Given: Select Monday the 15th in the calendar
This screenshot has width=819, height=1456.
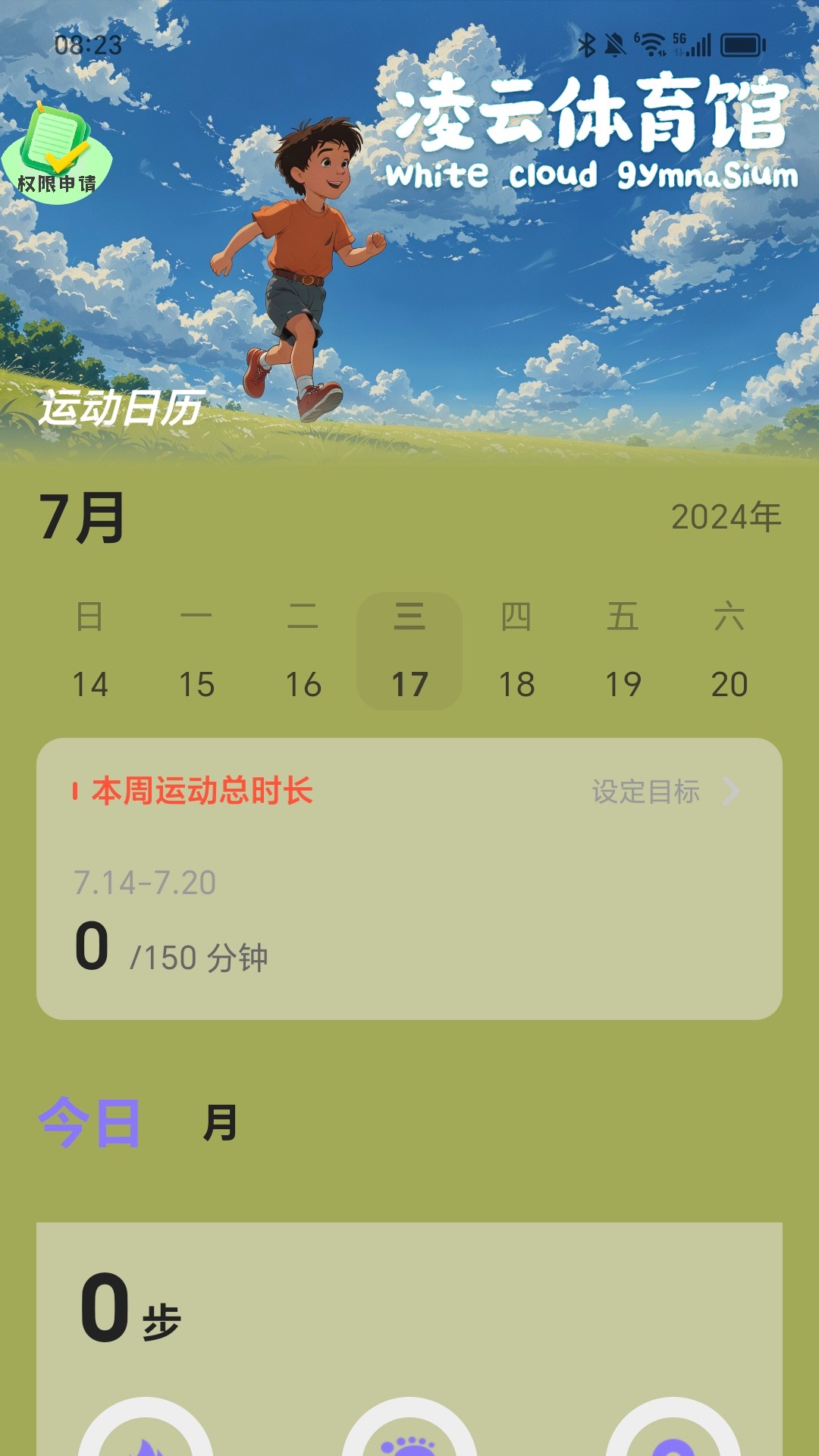Looking at the screenshot, I should tap(196, 651).
